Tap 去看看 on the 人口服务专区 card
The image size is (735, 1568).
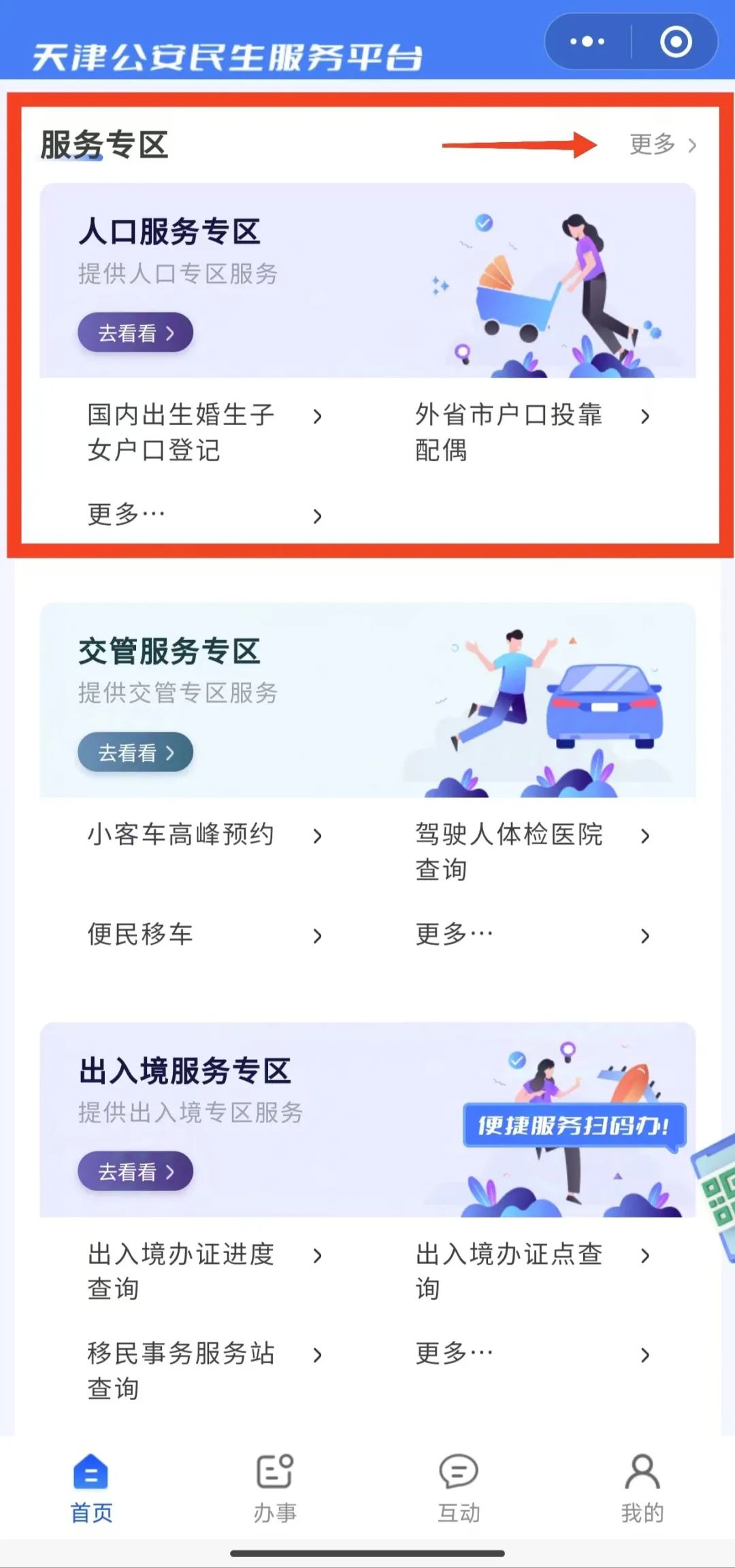click(x=135, y=333)
